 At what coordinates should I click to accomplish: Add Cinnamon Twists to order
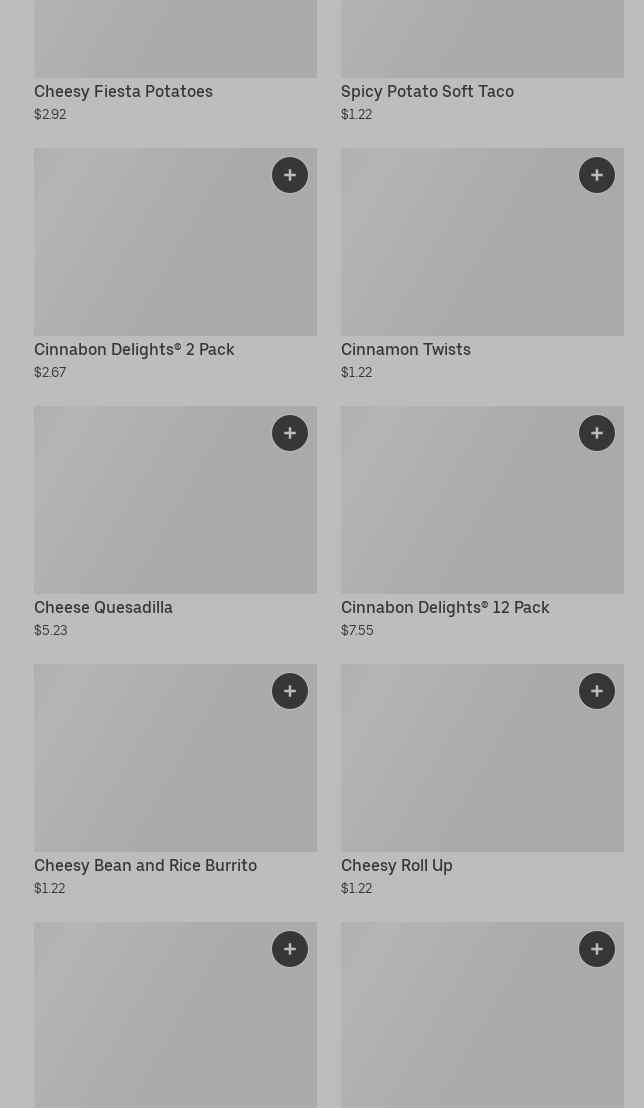597,175
